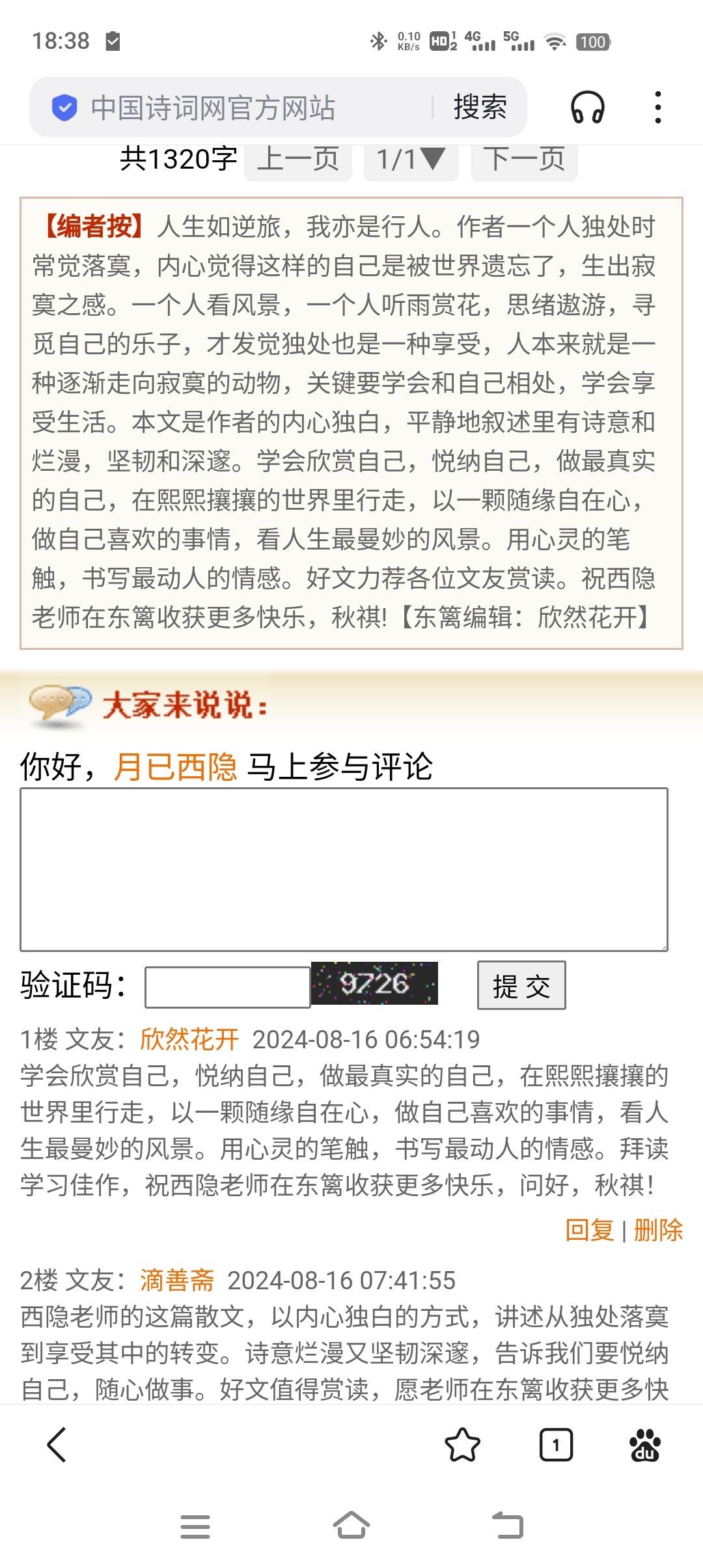703x1568 pixels.
Task: Focus the comment text area
Action: coord(344,869)
